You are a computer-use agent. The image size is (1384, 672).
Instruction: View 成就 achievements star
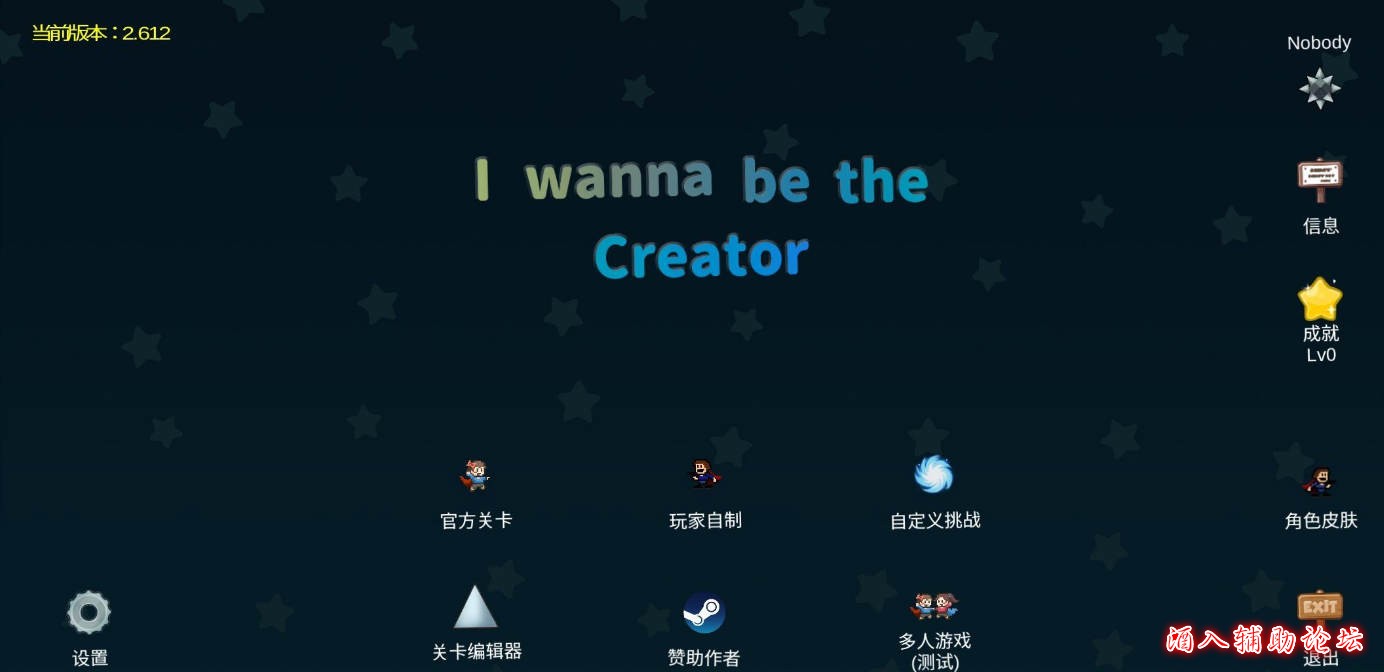[1320, 300]
